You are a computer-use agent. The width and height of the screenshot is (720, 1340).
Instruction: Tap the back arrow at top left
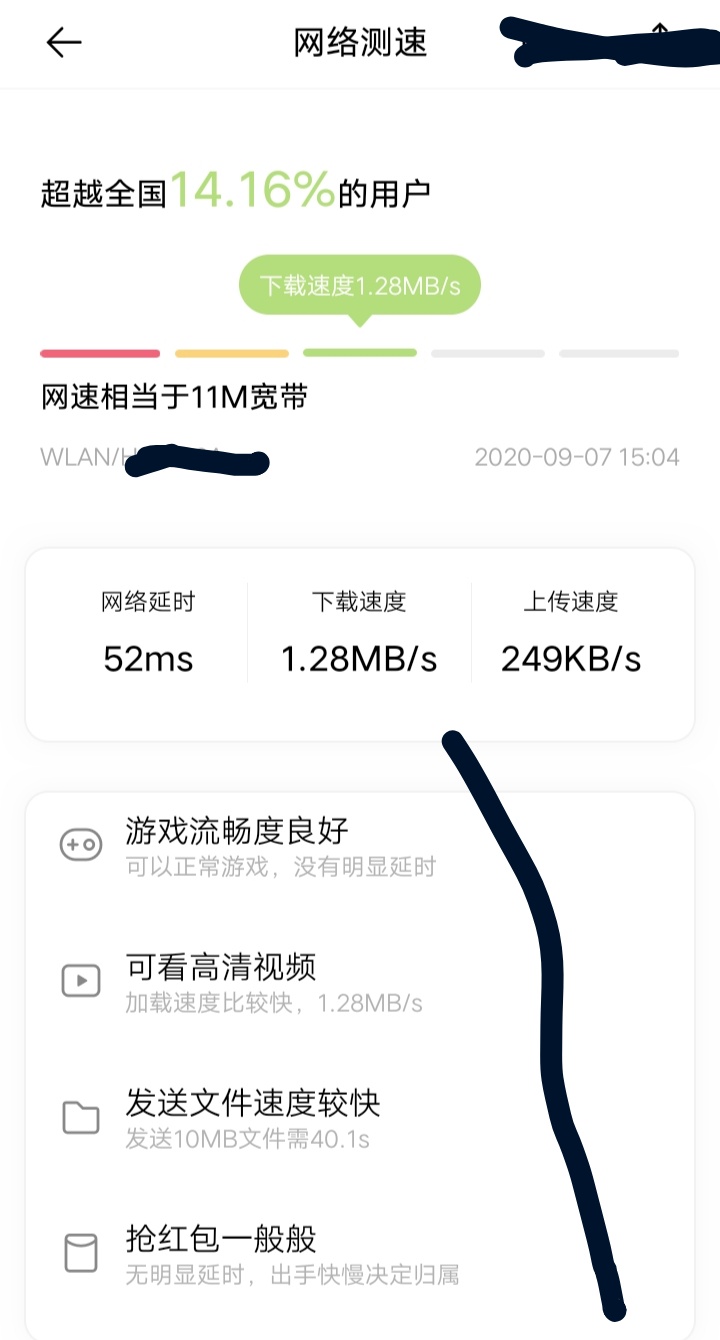(62, 43)
